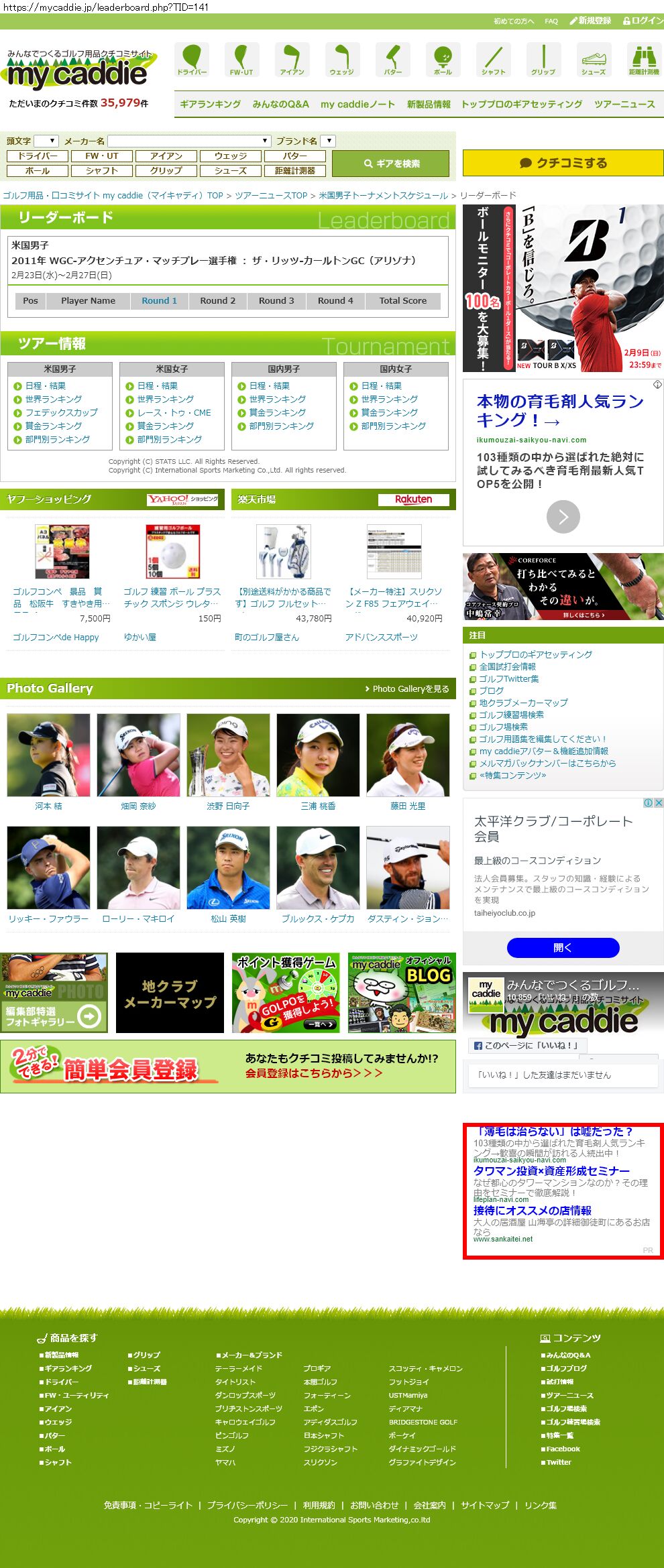This screenshot has width=664, height=1568.
Task: Sort leaderboard by Round 1
Action: click(x=159, y=301)
